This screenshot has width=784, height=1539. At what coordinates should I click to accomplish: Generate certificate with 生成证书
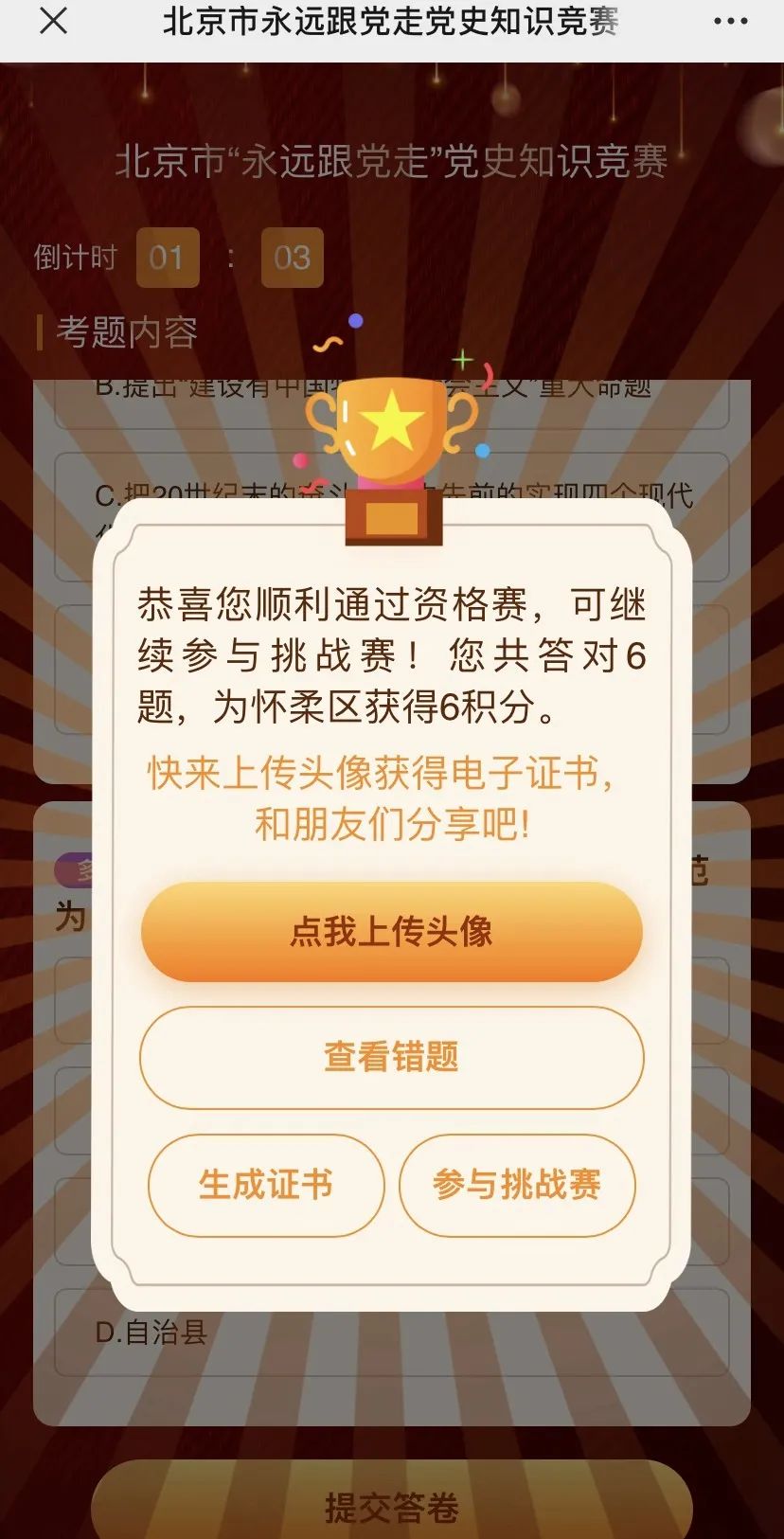[266, 1185]
